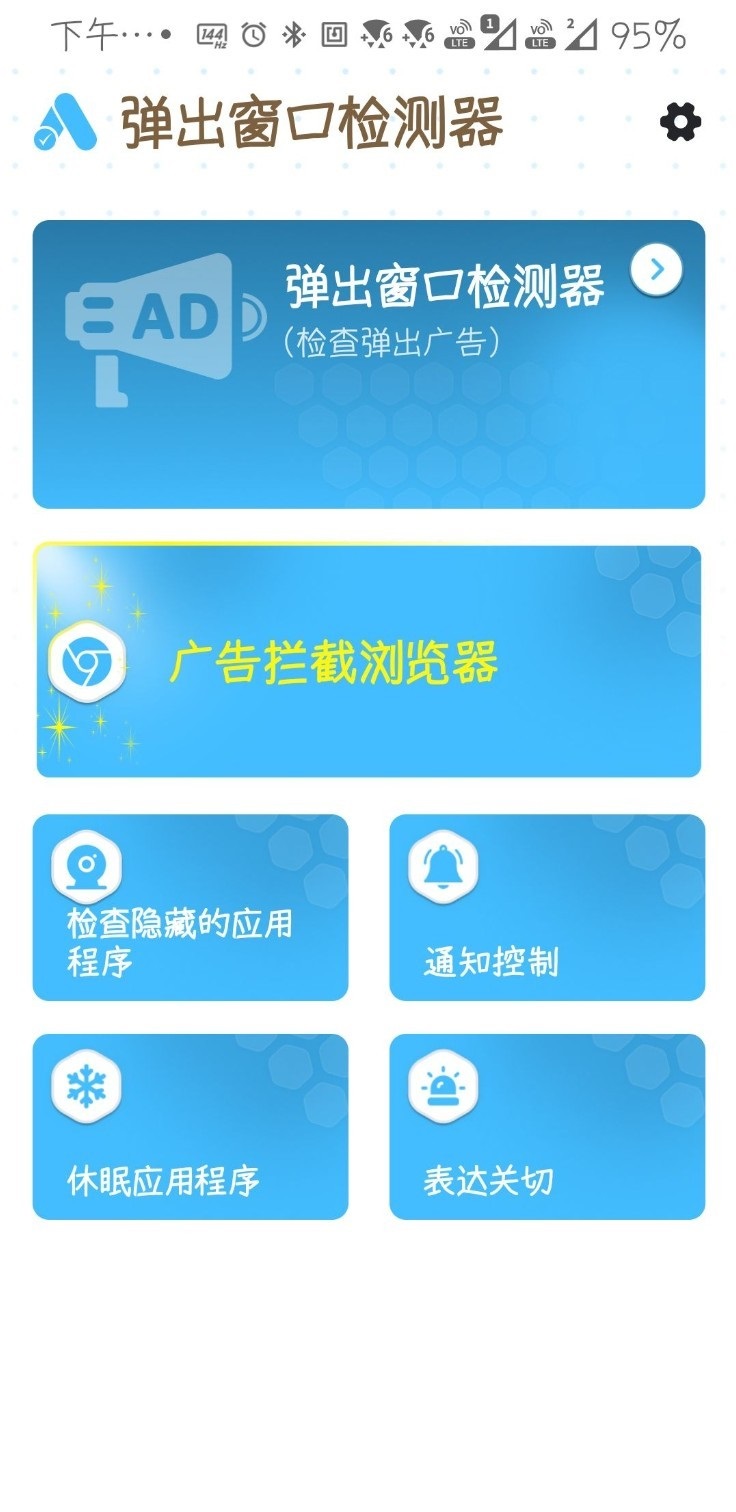Open the settings gear icon
This screenshot has height=1512, width=736.
point(680,123)
